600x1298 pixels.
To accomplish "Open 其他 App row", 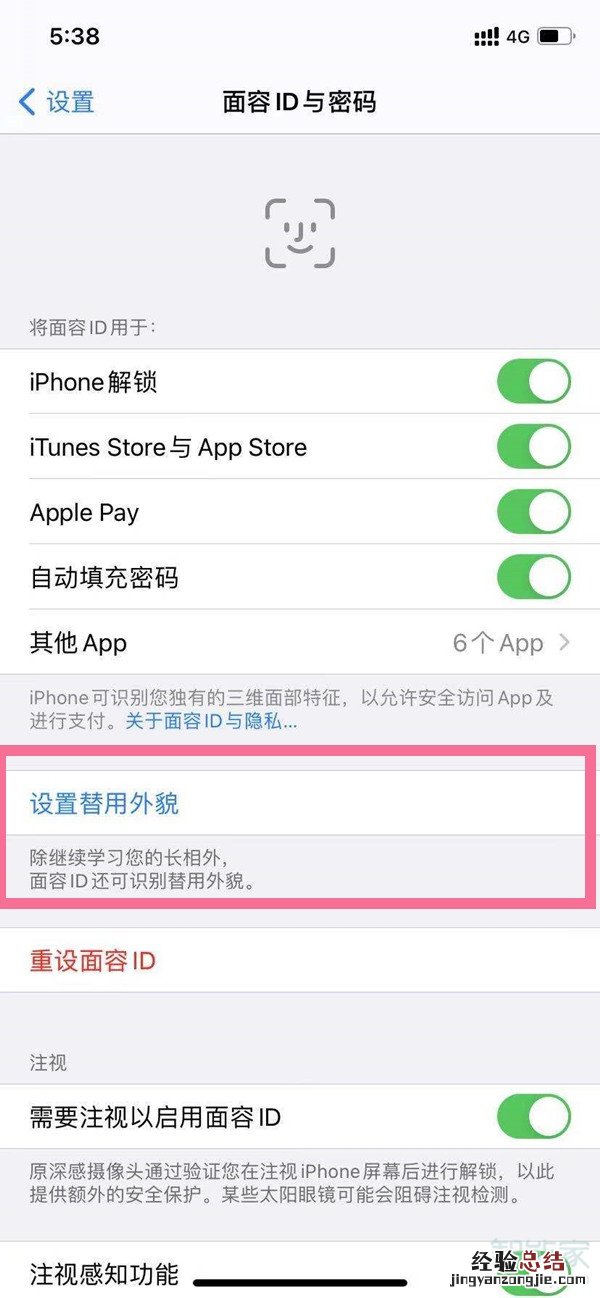I will click(x=300, y=642).
